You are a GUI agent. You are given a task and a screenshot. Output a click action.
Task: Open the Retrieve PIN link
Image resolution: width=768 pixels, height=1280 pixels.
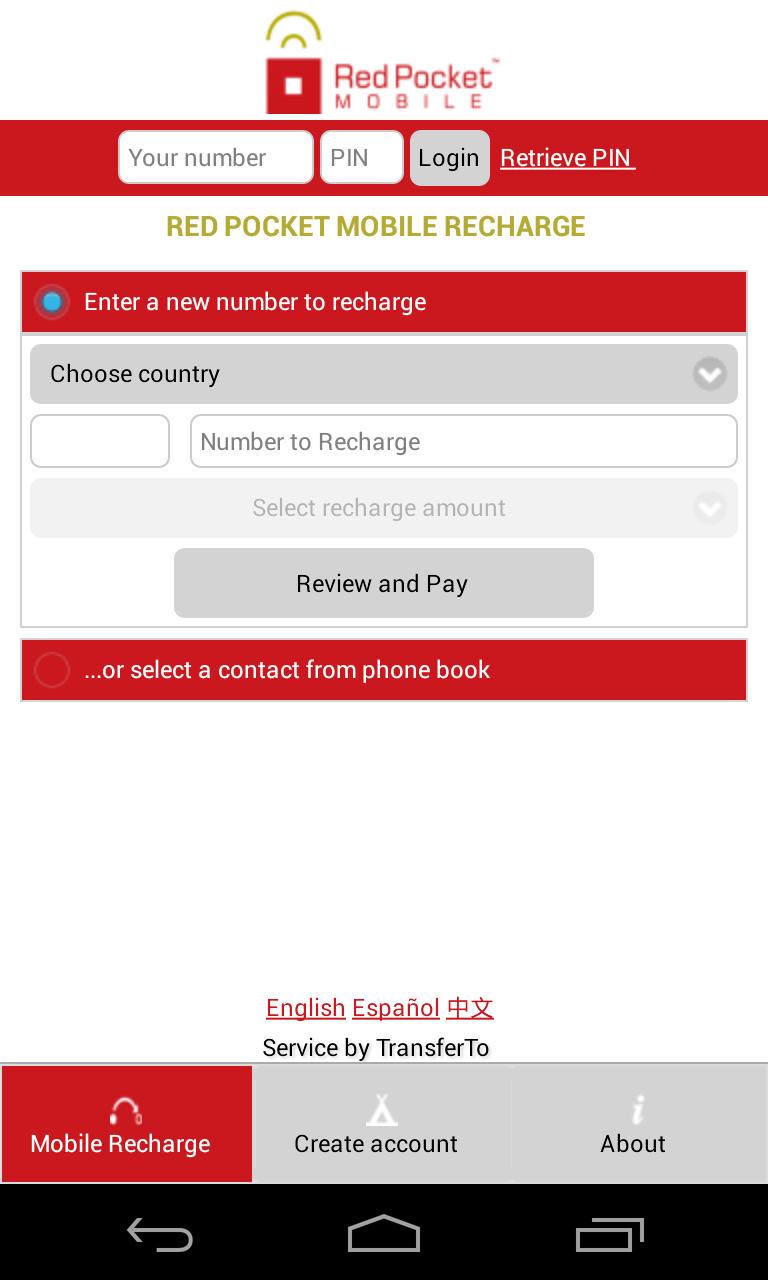[x=567, y=158]
